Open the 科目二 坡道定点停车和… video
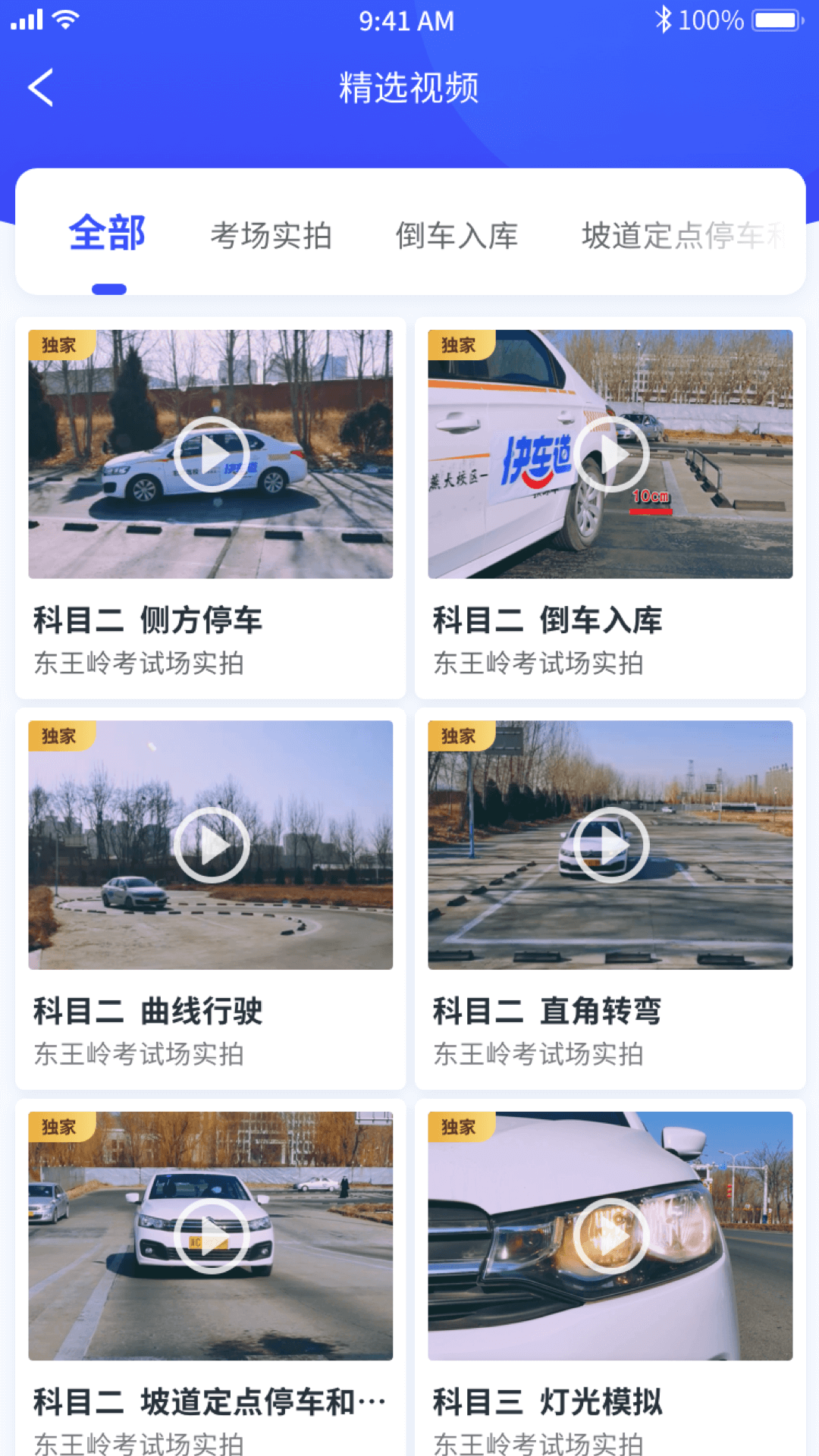The width and height of the screenshot is (819, 1456). (211, 1236)
